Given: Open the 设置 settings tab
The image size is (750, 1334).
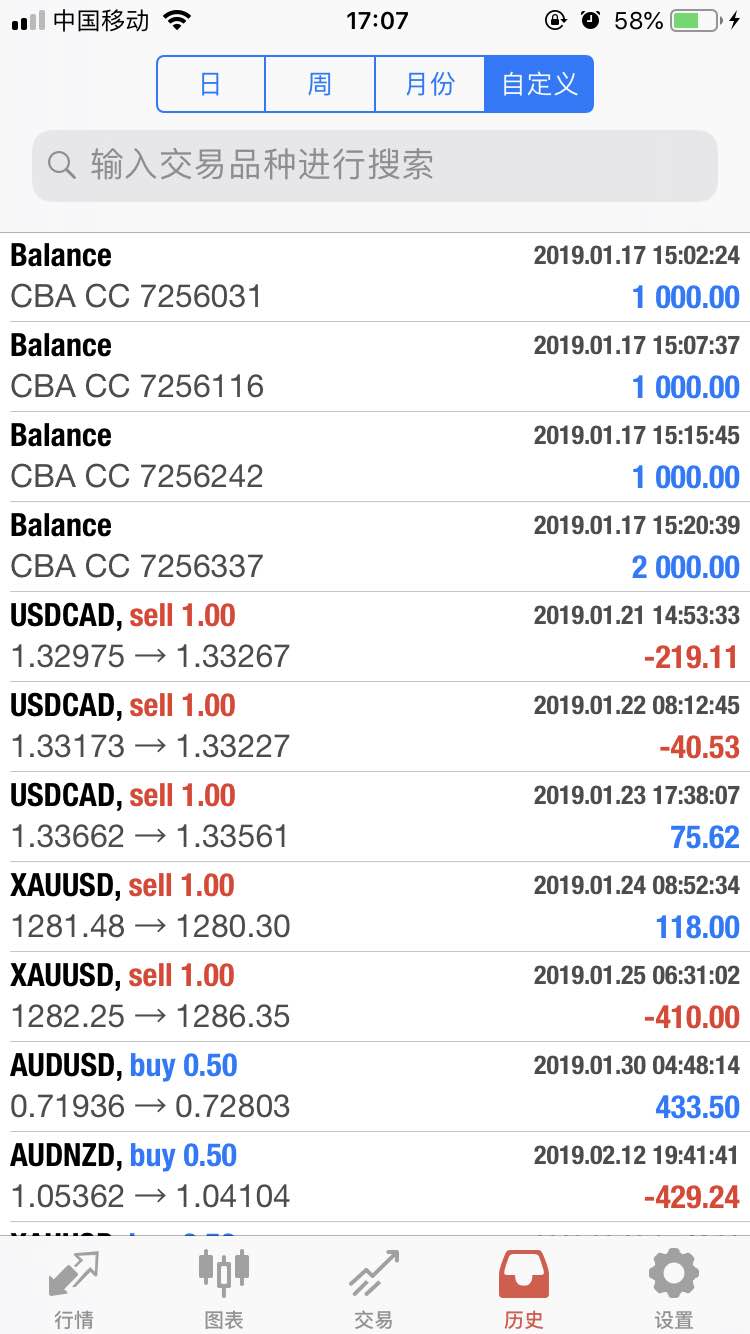Looking at the screenshot, I should point(674,1288).
